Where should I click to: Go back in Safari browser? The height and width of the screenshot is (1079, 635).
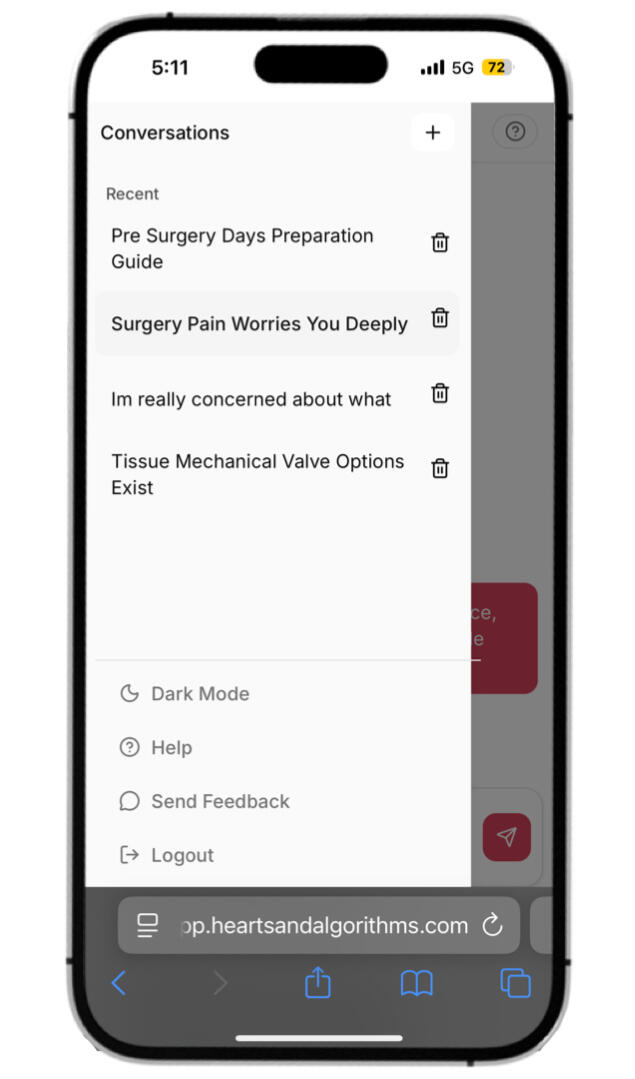pyautogui.click(x=118, y=984)
